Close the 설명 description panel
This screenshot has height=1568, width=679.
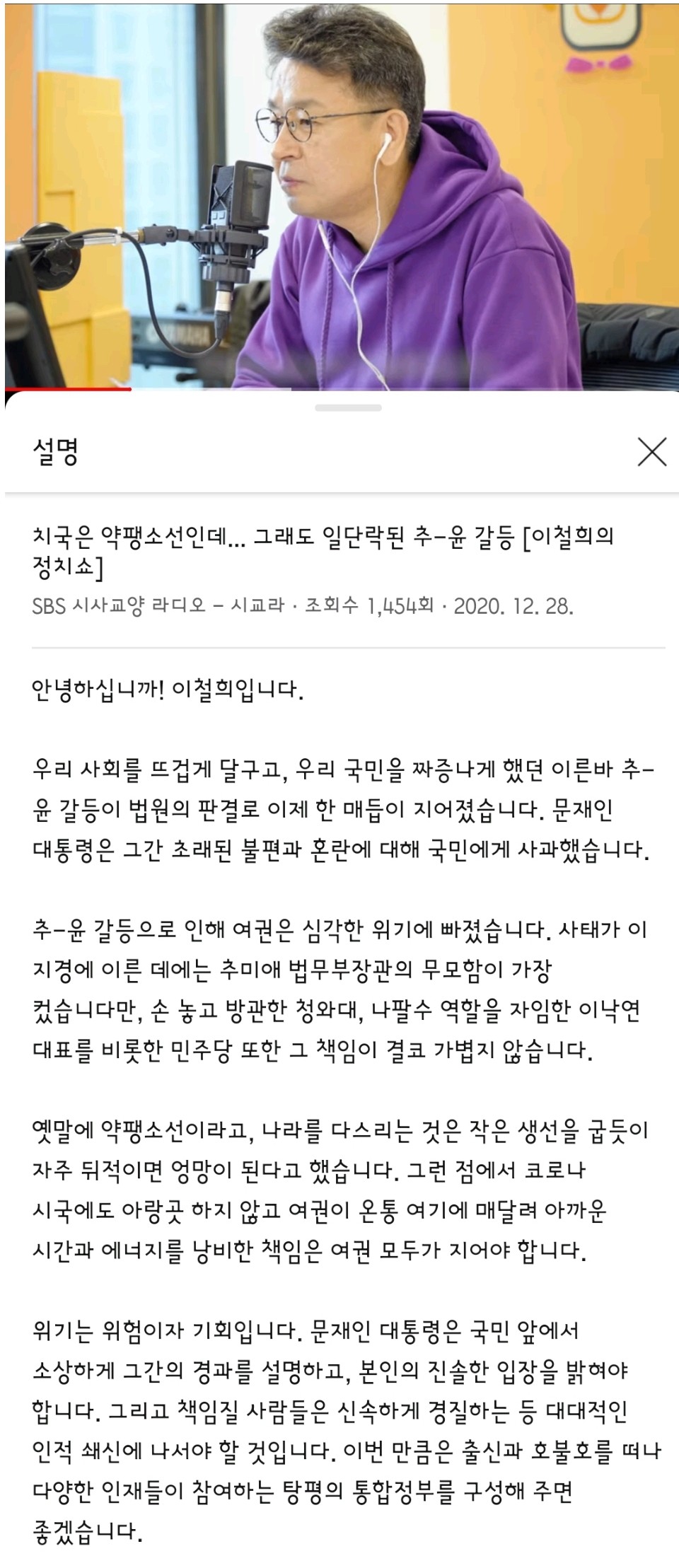click(x=651, y=452)
